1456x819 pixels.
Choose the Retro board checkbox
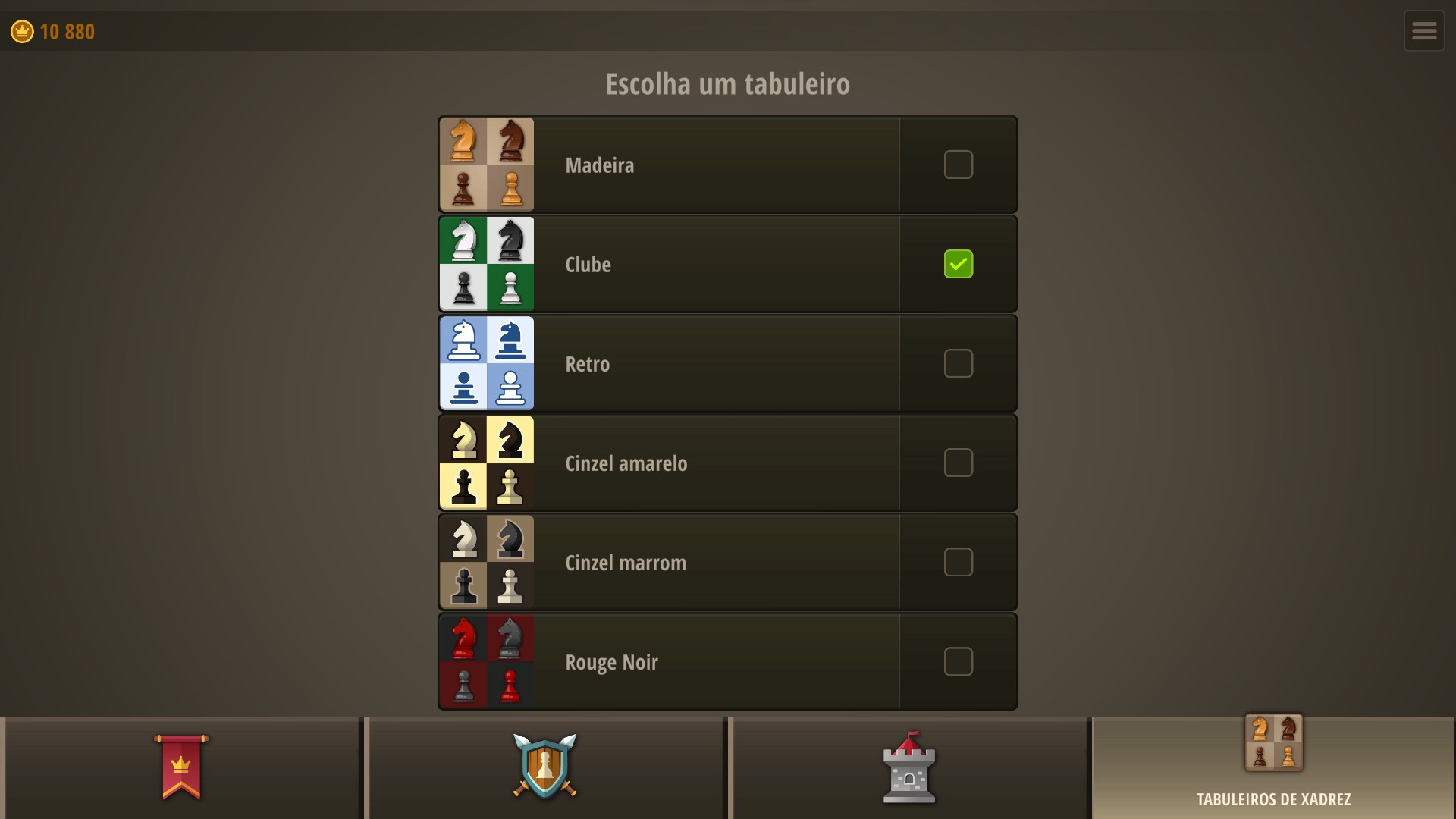click(x=958, y=363)
